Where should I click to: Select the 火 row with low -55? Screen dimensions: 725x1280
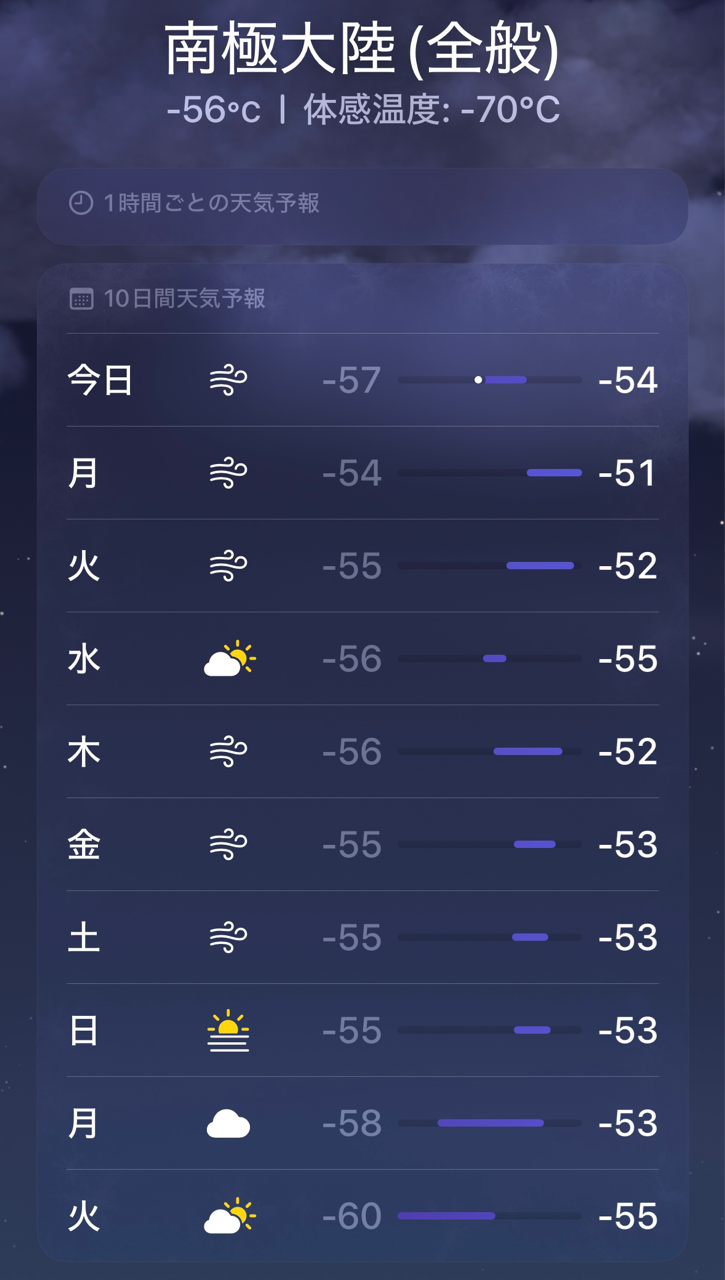tap(362, 566)
